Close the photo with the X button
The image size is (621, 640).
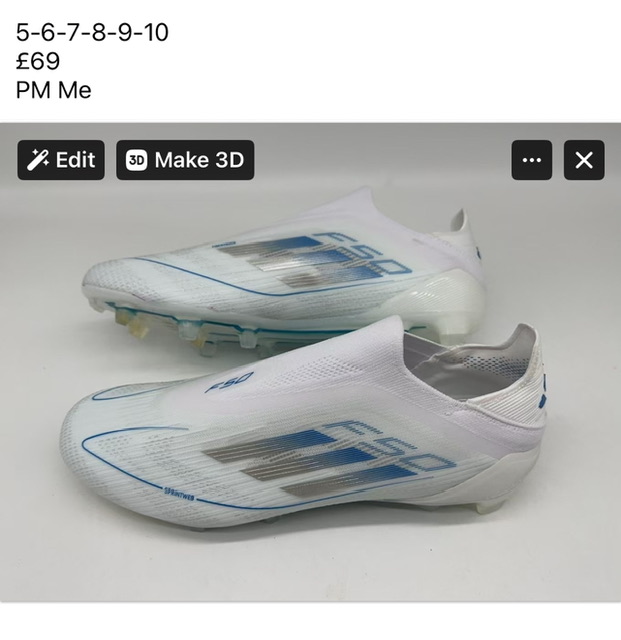584,160
